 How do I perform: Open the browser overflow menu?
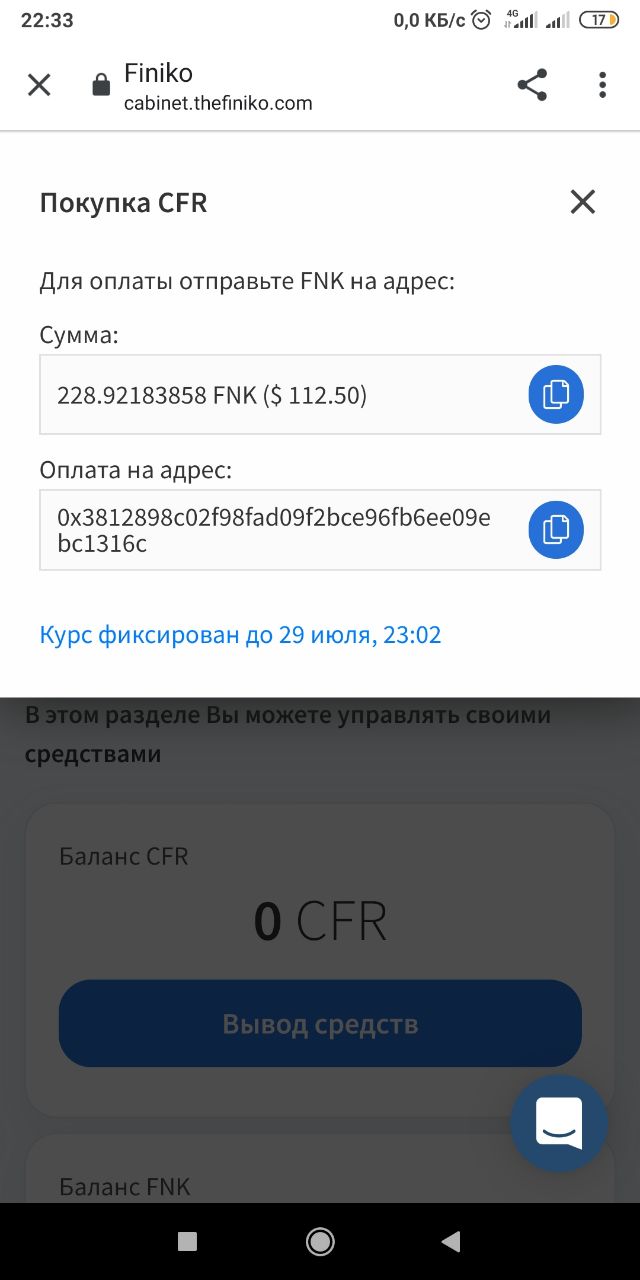(602, 86)
